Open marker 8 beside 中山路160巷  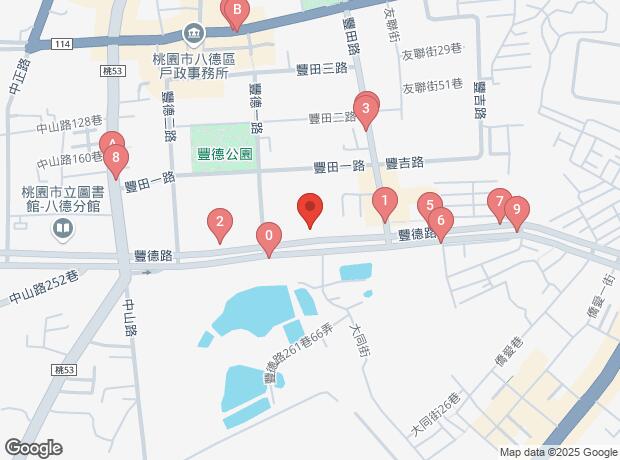click(118, 157)
